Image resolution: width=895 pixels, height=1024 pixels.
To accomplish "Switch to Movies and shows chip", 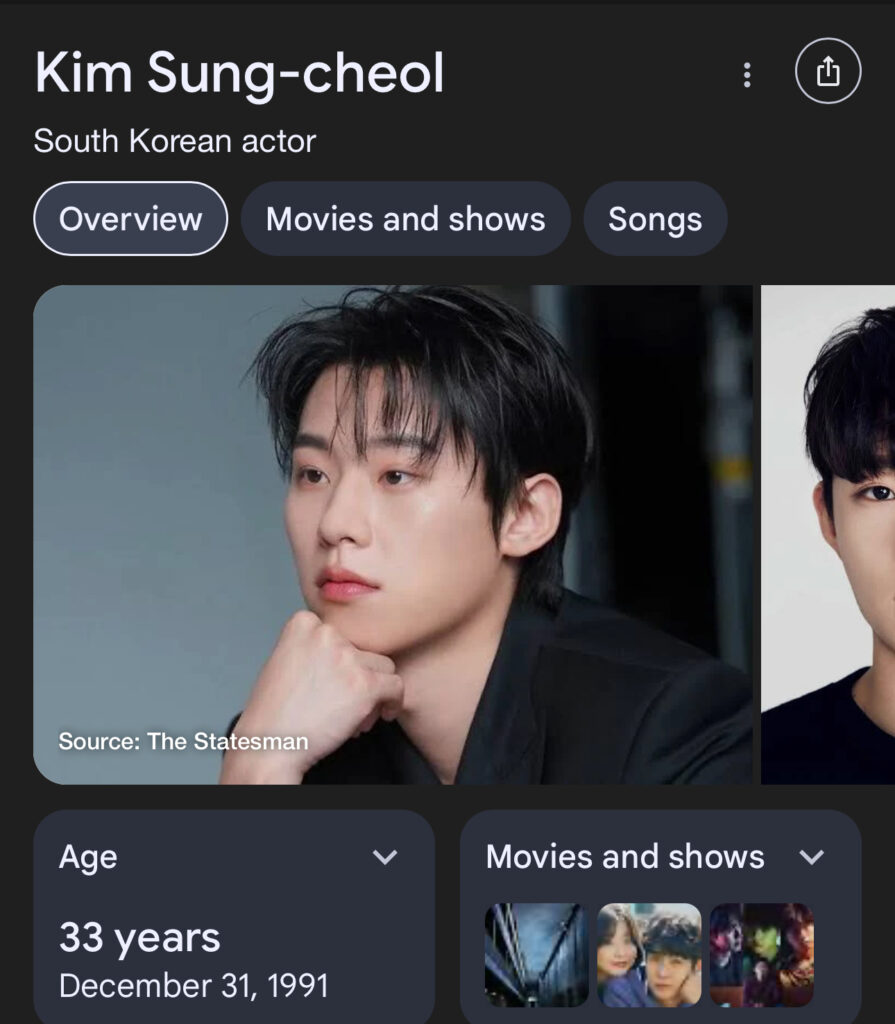I will coord(405,219).
